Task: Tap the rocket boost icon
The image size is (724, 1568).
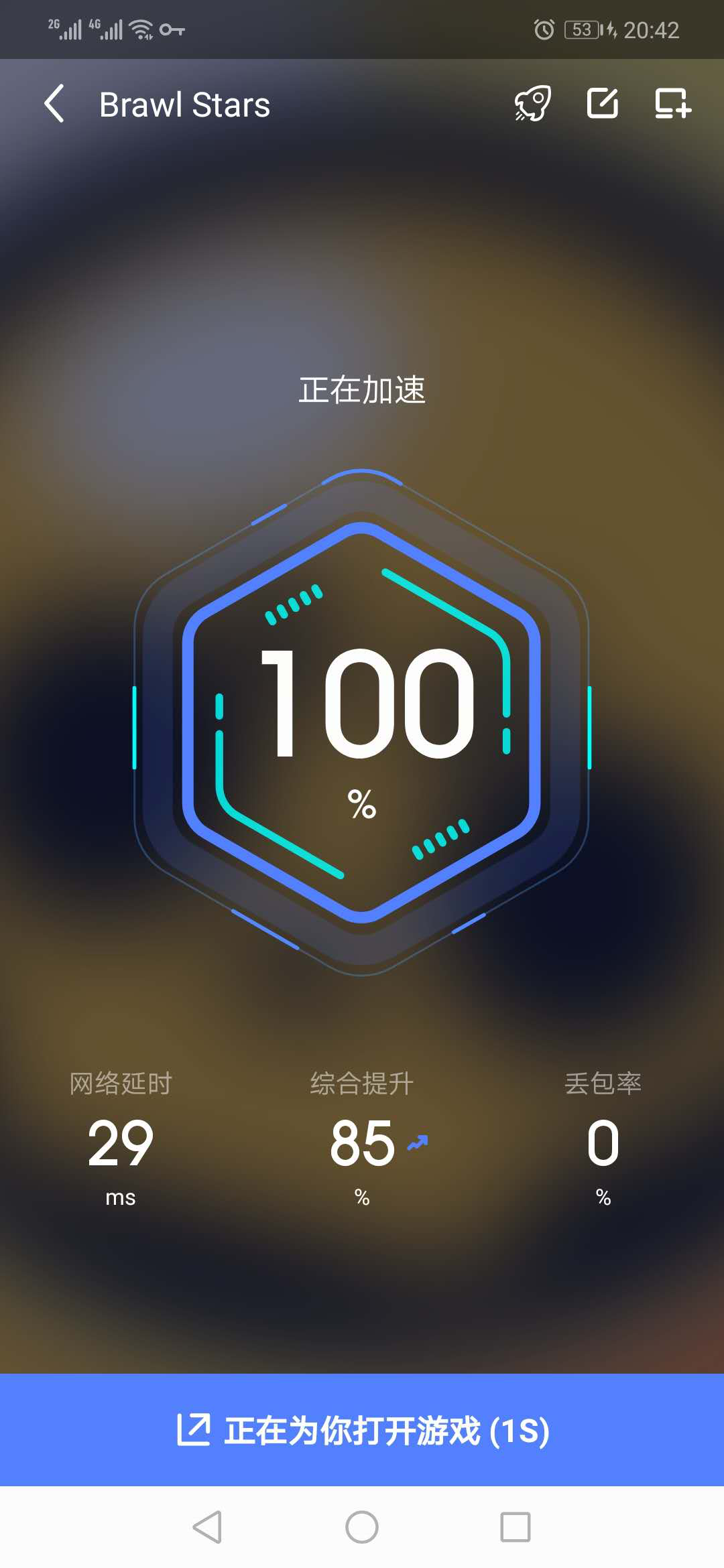Action: 533,104
